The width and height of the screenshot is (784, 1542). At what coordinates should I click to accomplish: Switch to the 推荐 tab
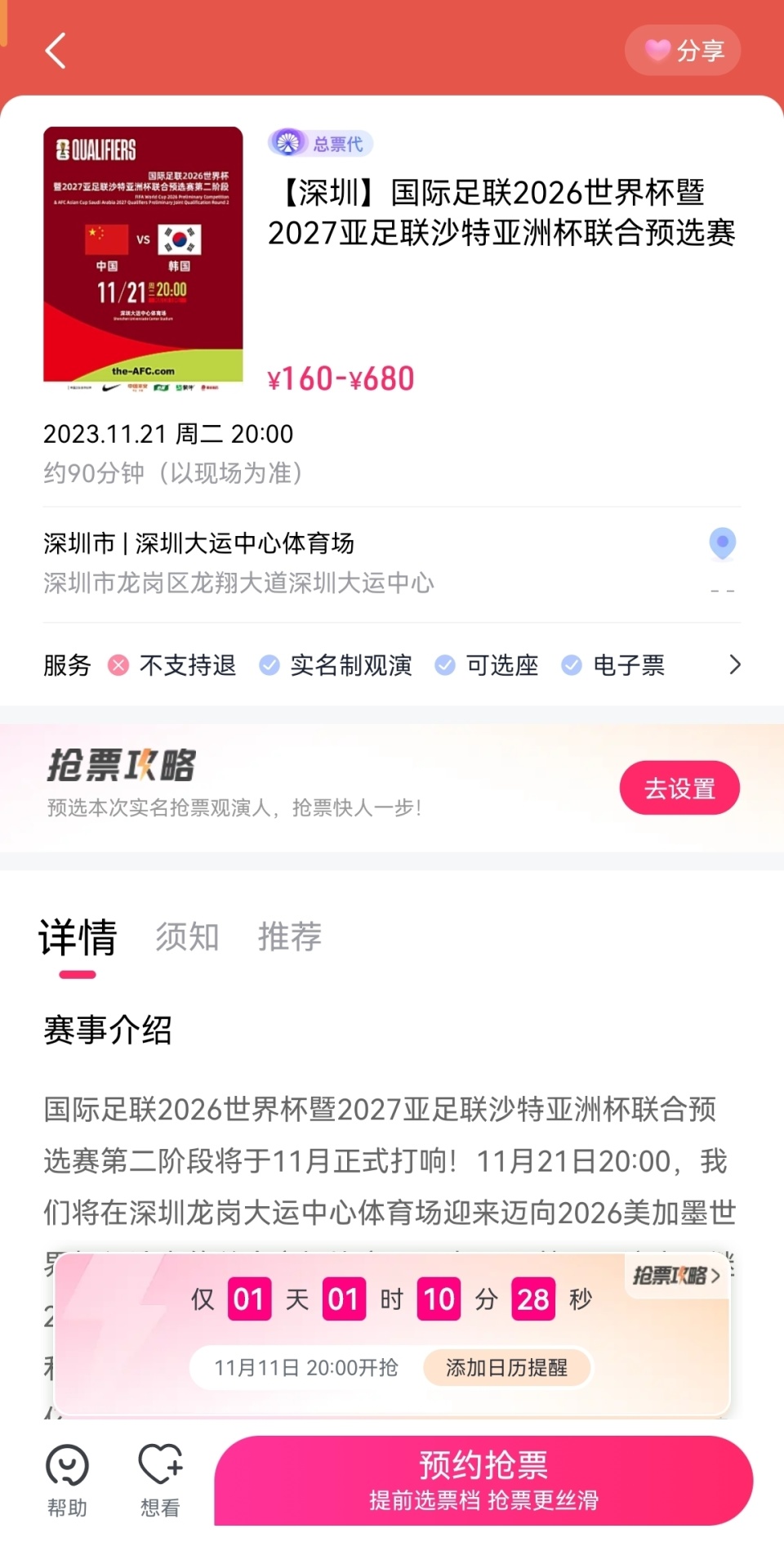[x=289, y=936]
